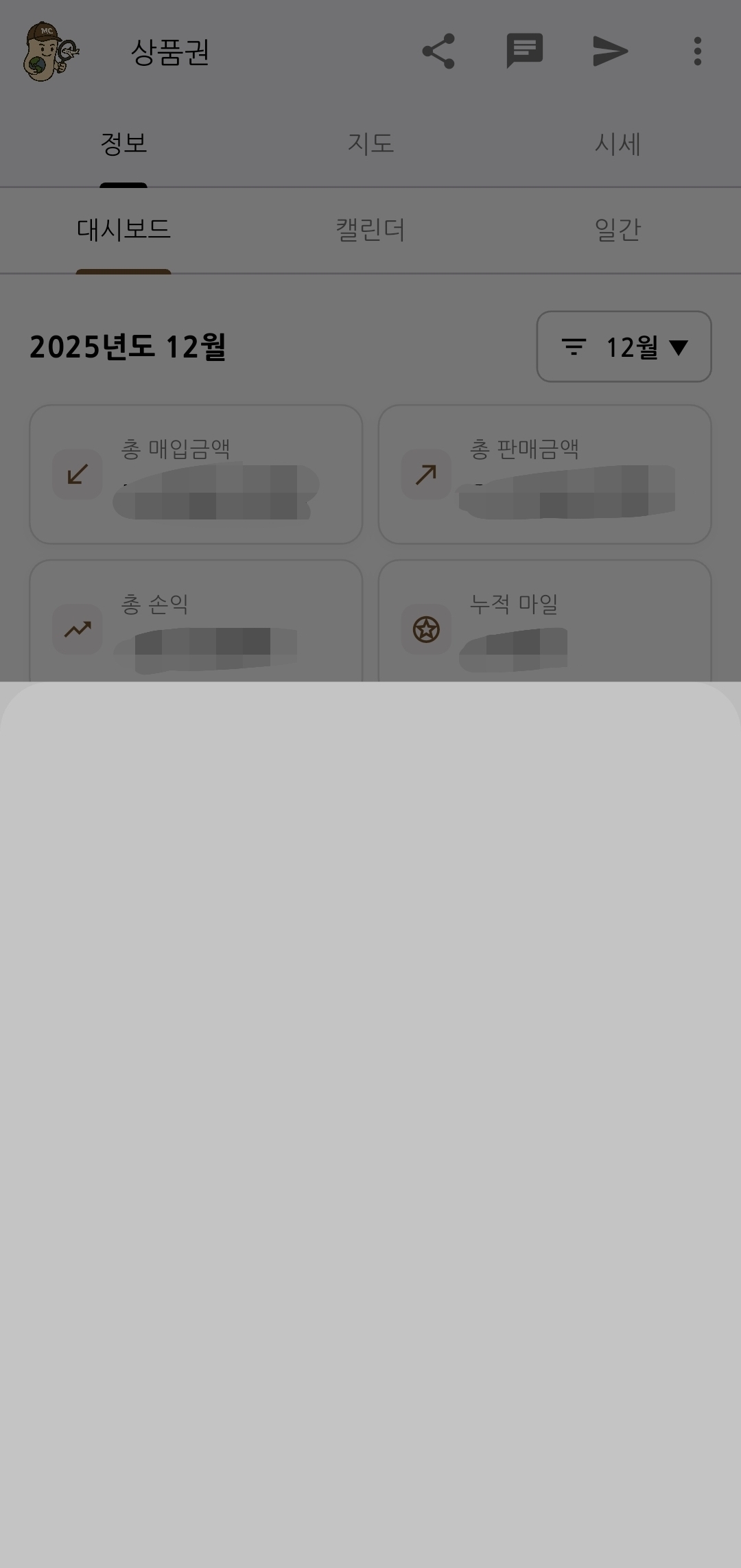The height and width of the screenshot is (1568, 741).
Task: Tap the send arrow icon
Action: [x=610, y=51]
